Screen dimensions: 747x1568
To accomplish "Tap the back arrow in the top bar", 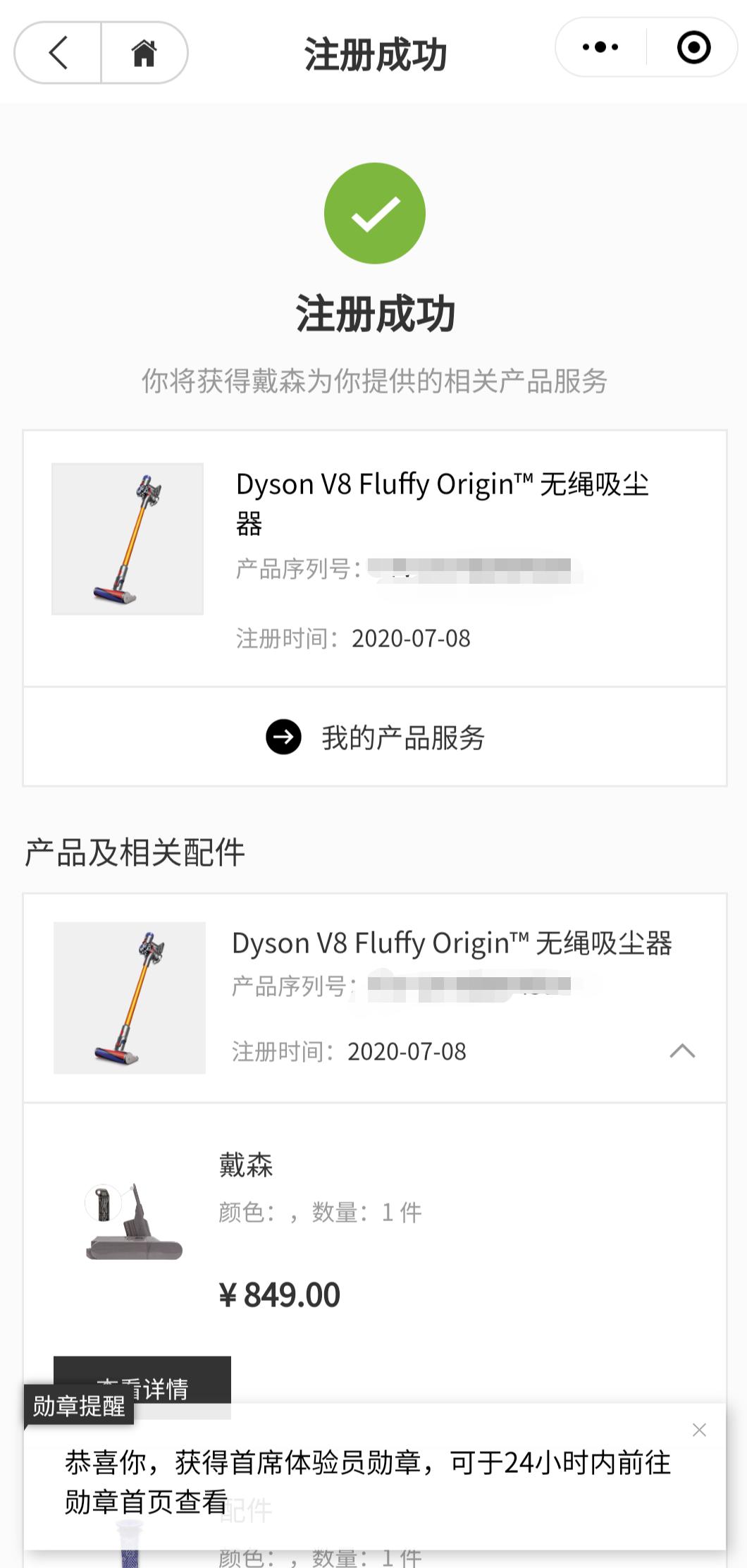I will [x=55, y=47].
